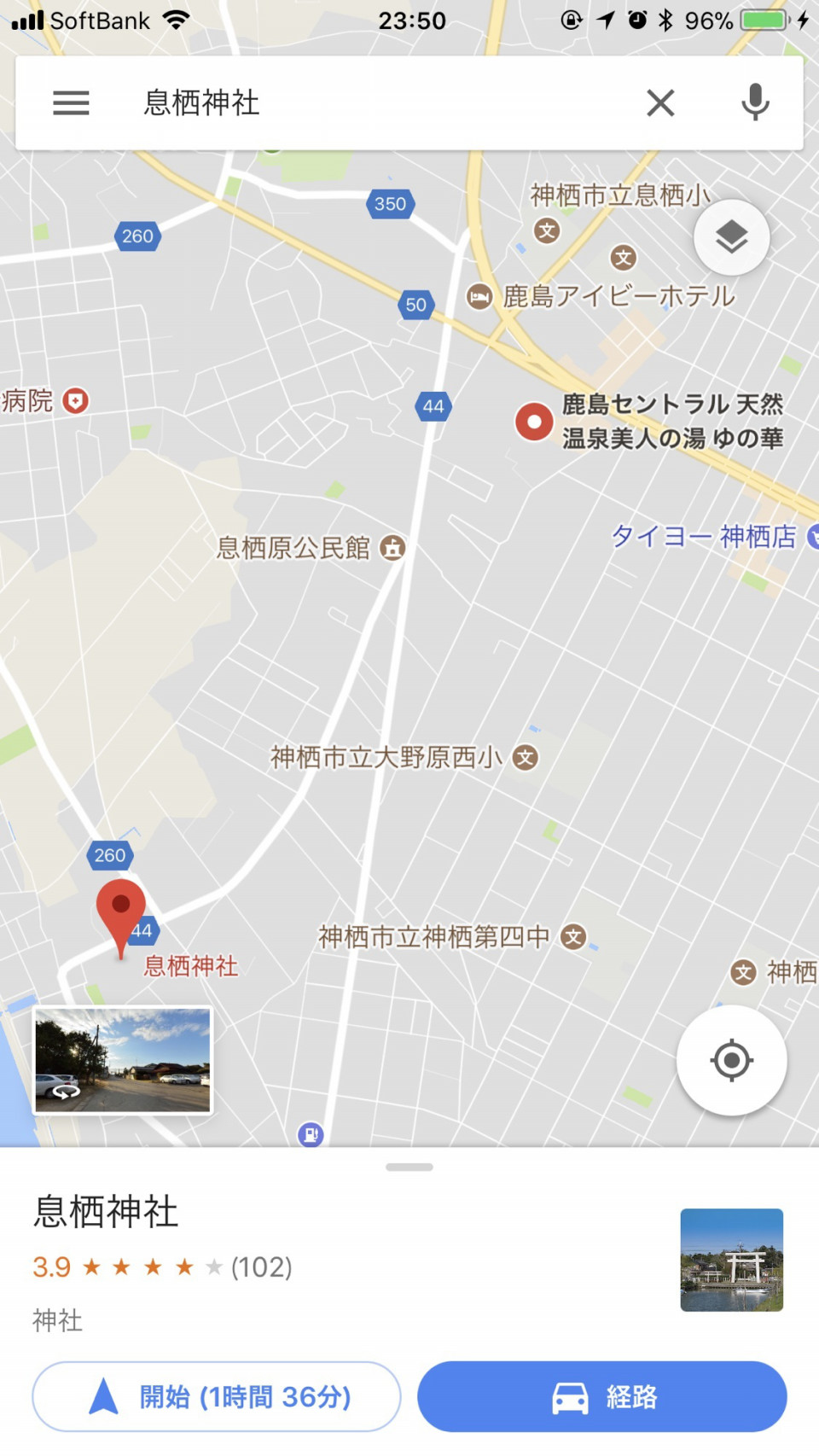Select 神栖市立神栖第四中 school marker
The image size is (819, 1456).
tap(573, 937)
